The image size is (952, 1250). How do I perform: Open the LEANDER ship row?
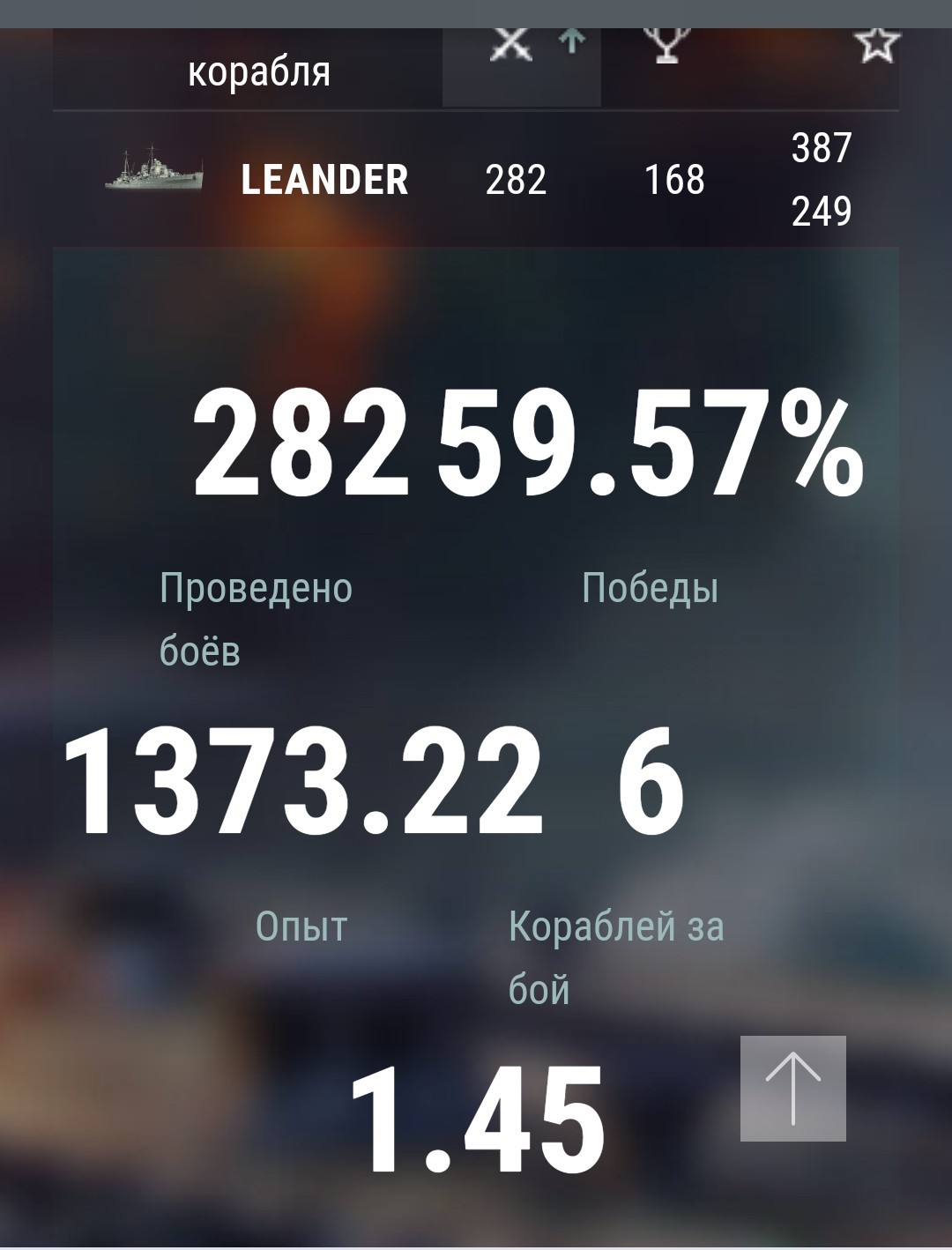pyautogui.click(x=476, y=180)
